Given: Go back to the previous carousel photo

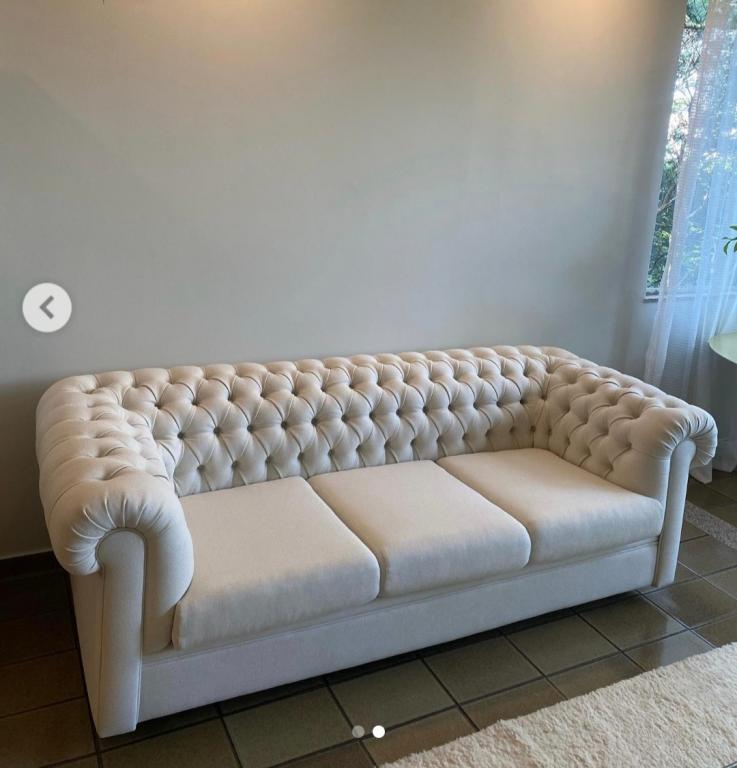Looking at the screenshot, I should click(47, 308).
